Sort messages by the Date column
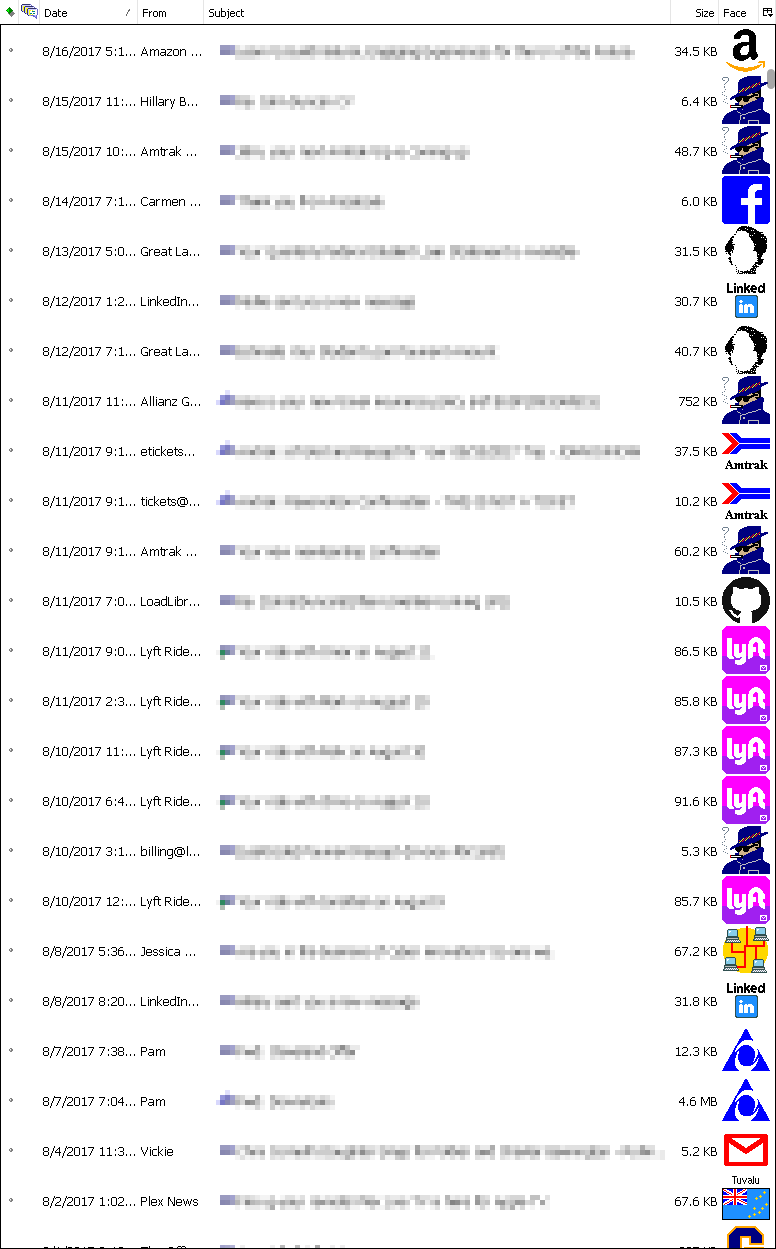The height and width of the screenshot is (1249, 776). click(x=80, y=13)
